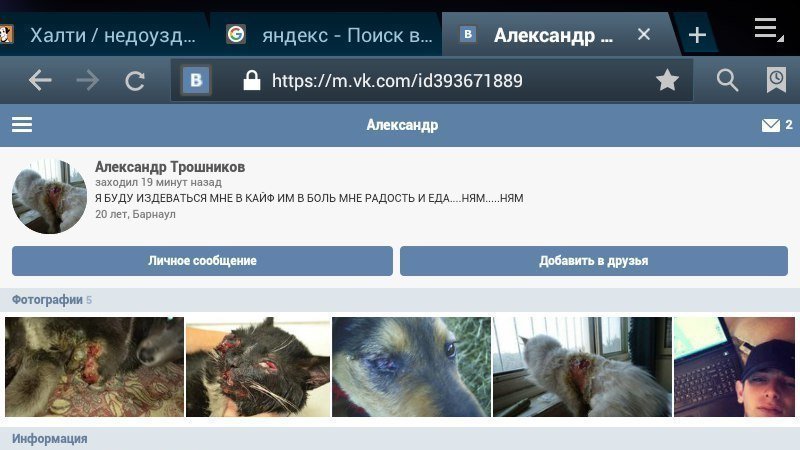This screenshot has height=450, width=800.
Task: Open the Фотографии section
Action: click(x=48, y=299)
